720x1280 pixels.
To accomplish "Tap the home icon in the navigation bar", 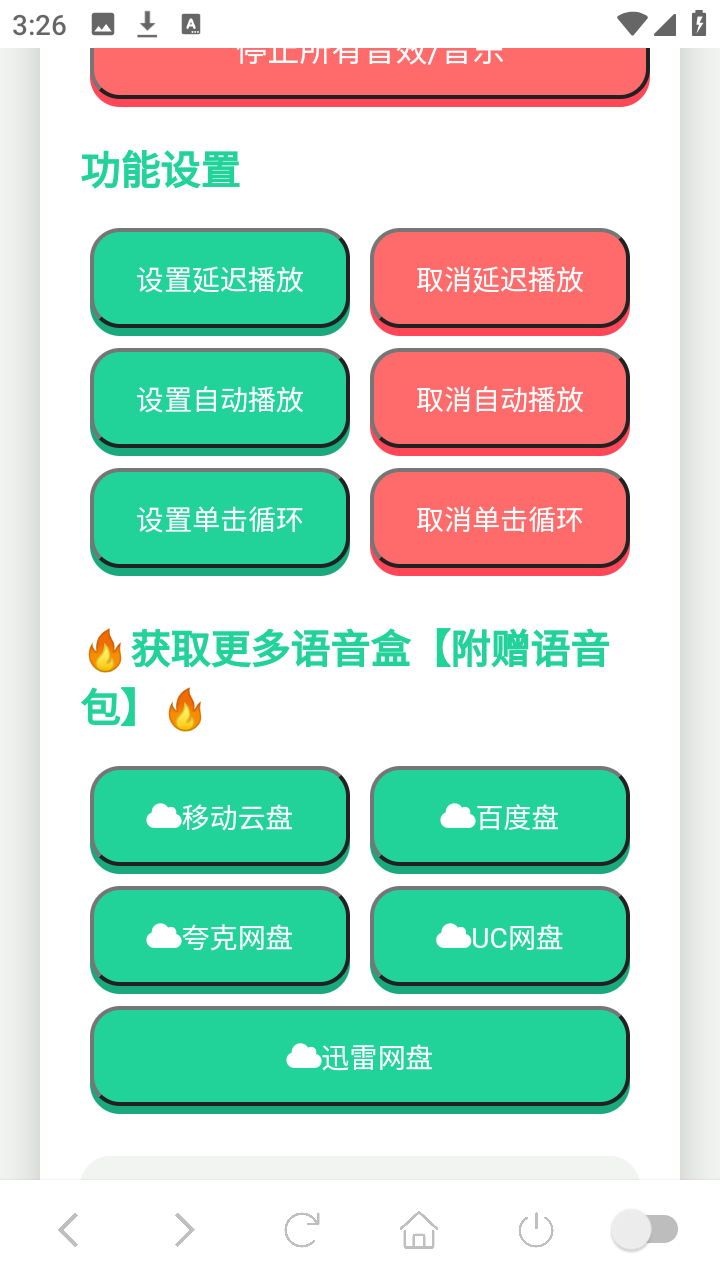I will click(419, 1229).
